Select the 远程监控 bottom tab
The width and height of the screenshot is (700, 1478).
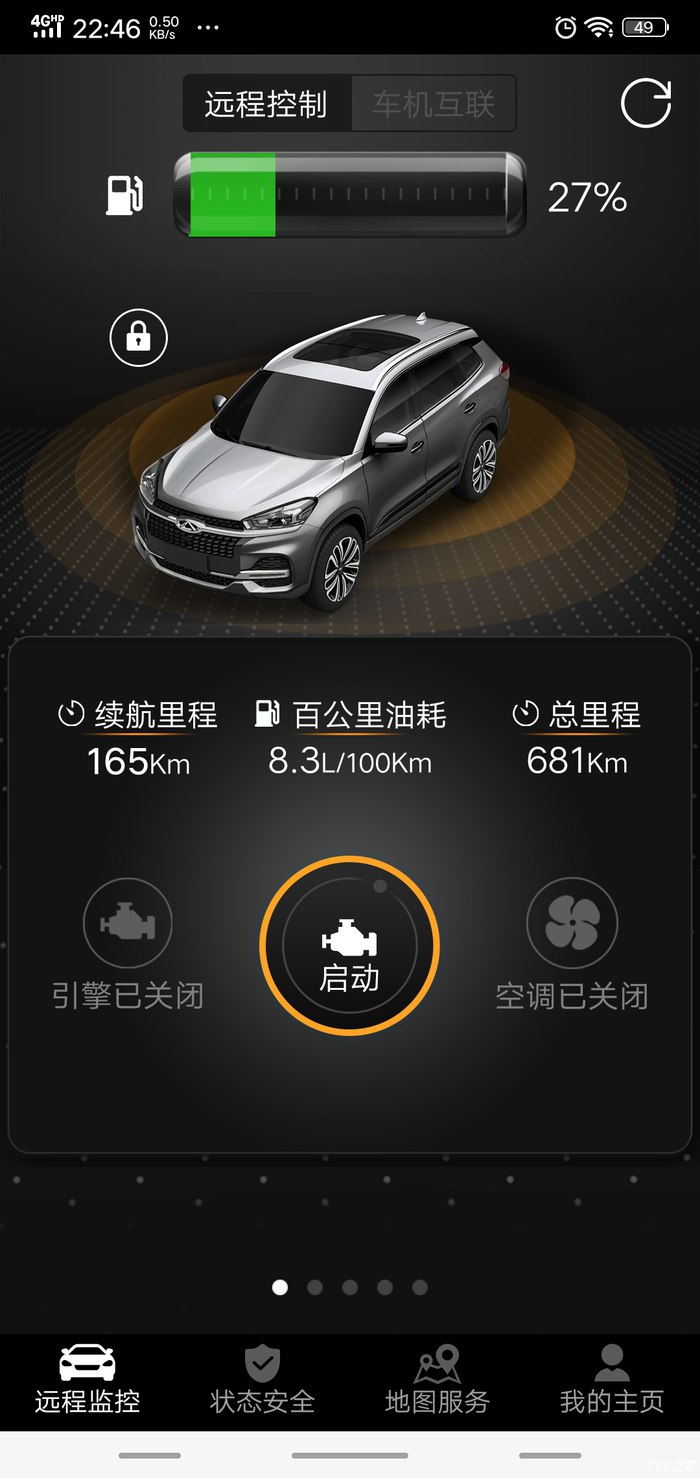coord(87,1380)
